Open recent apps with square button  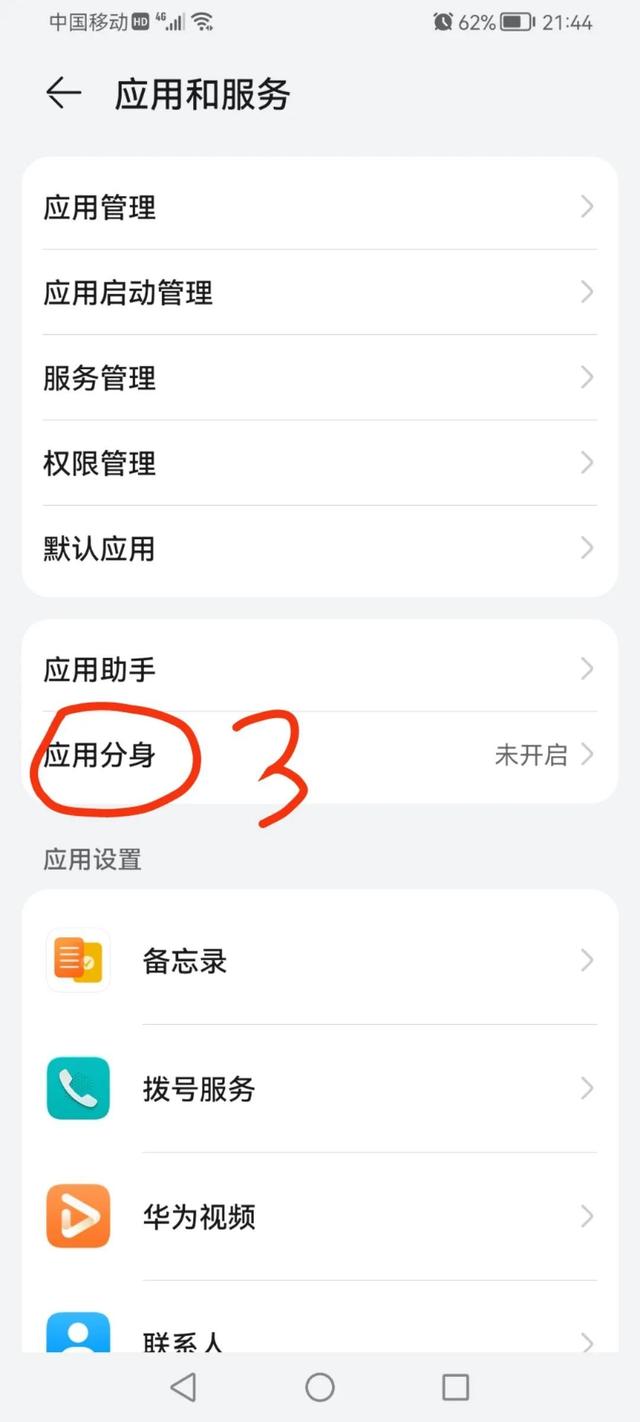[456, 1387]
